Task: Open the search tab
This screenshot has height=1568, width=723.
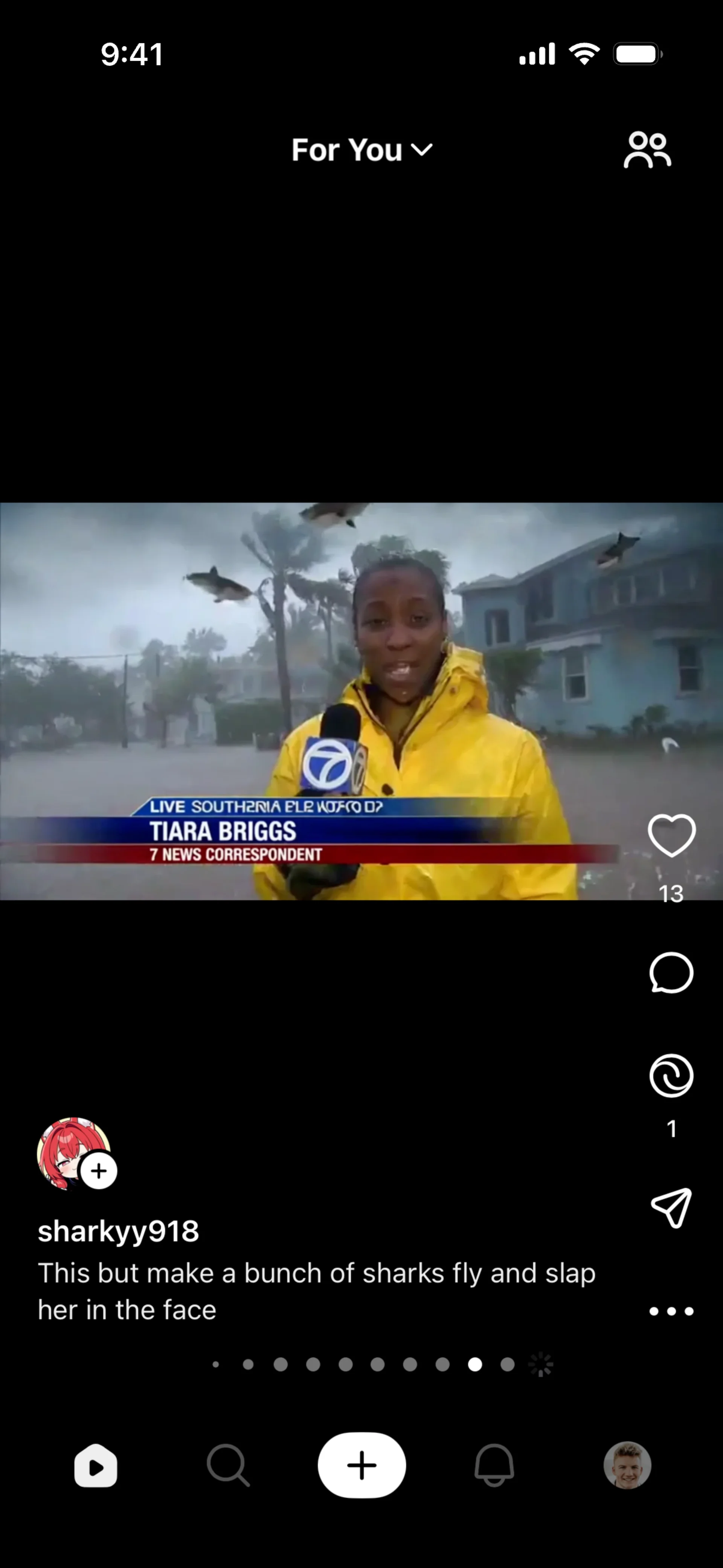Action: [228, 1466]
